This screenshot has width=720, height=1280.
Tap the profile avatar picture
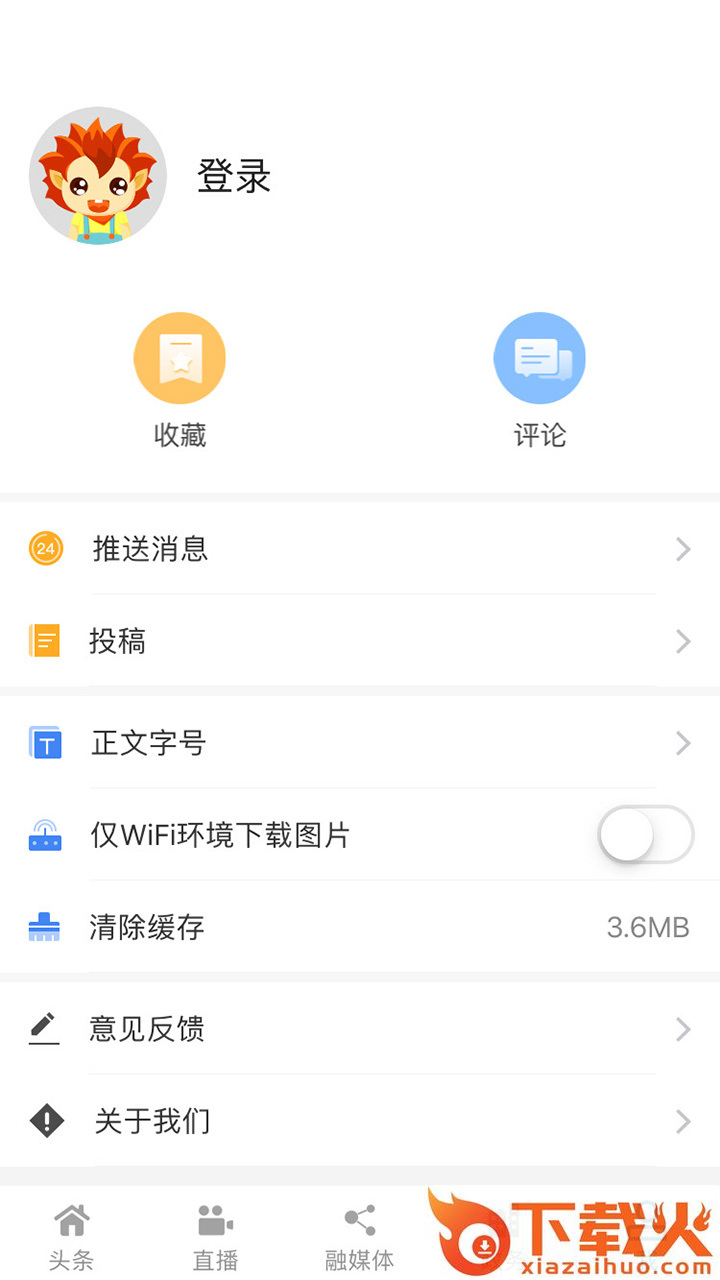98,176
